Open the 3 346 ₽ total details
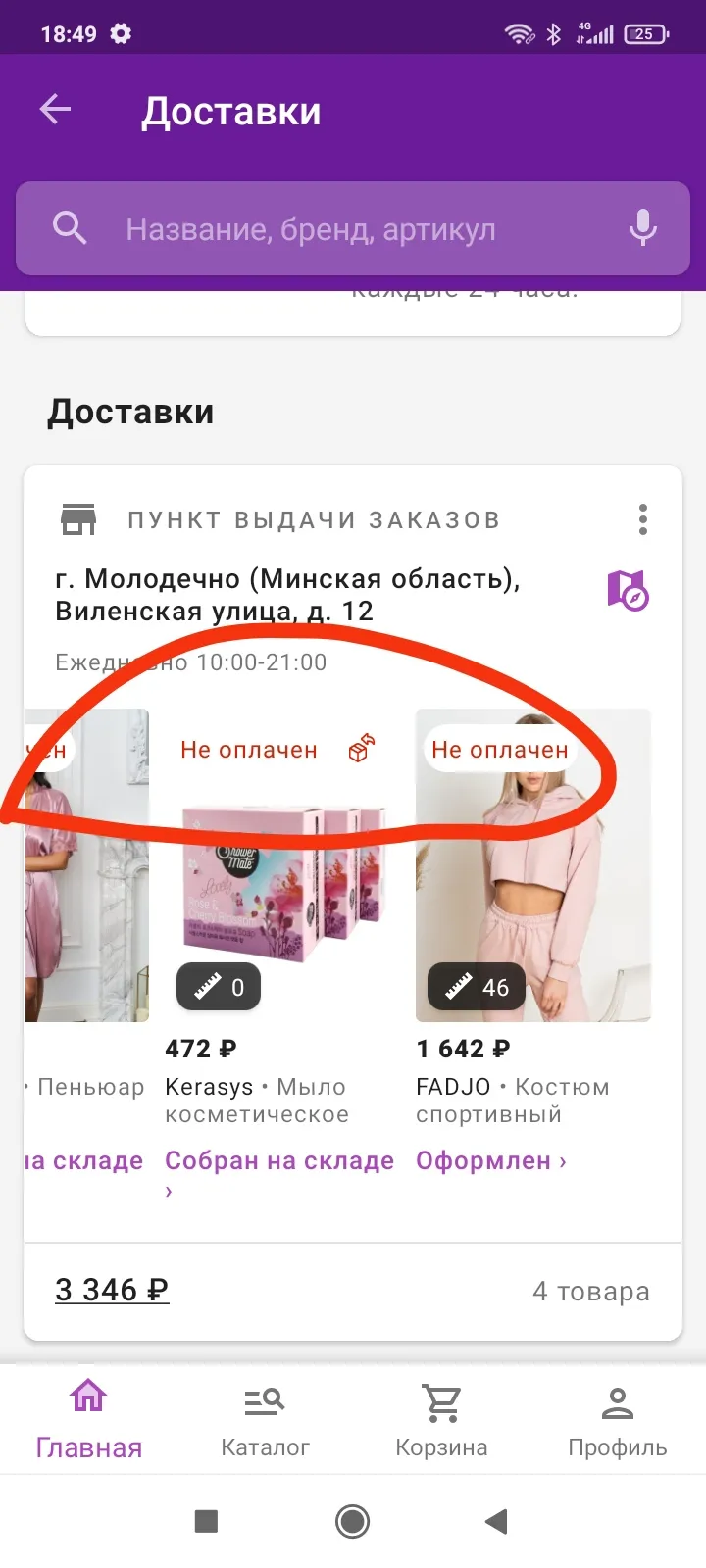This screenshot has height=1568, width=706. pyautogui.click(x=112, y=1291)
